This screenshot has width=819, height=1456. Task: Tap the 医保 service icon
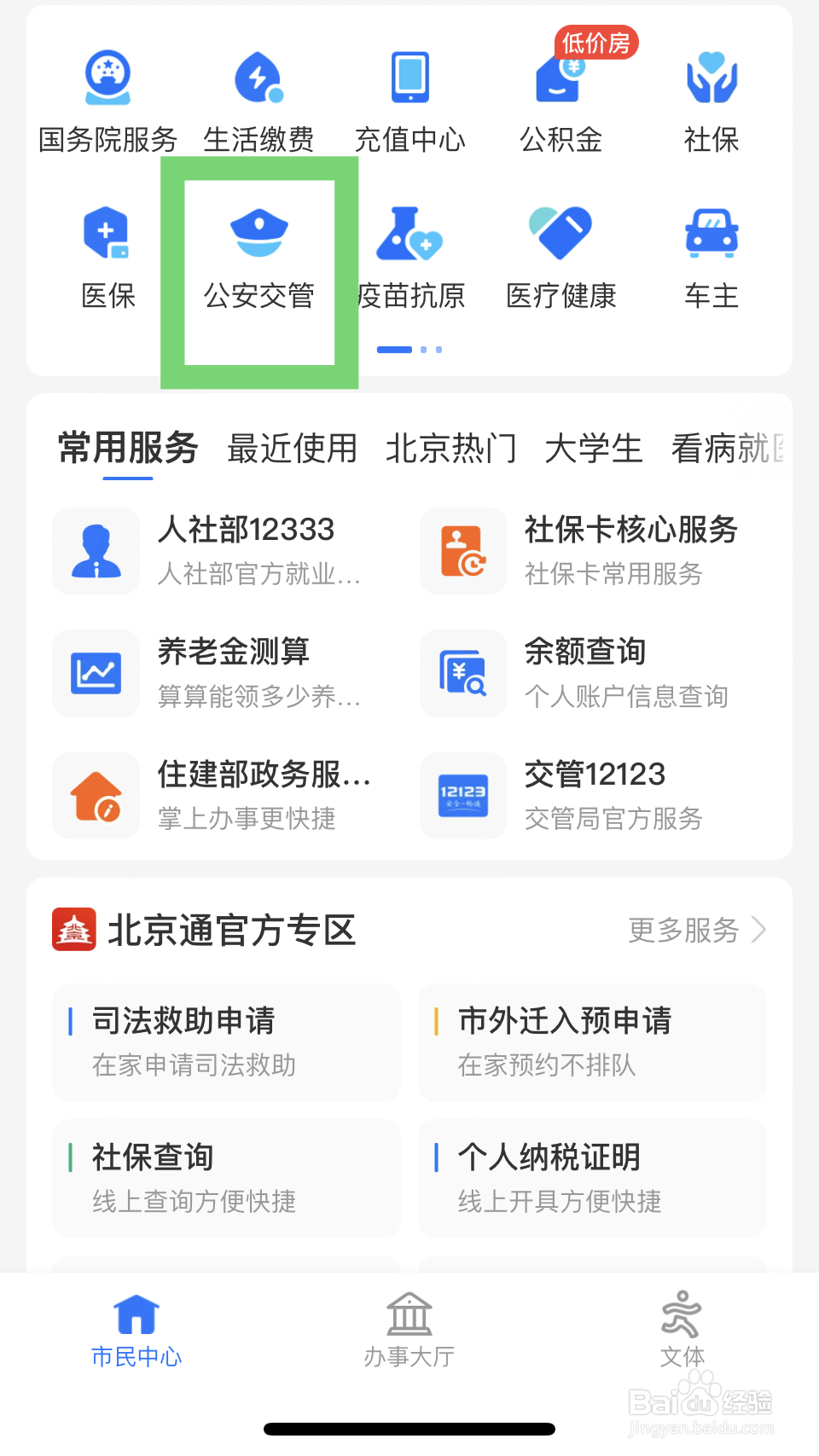coord(108,256)
